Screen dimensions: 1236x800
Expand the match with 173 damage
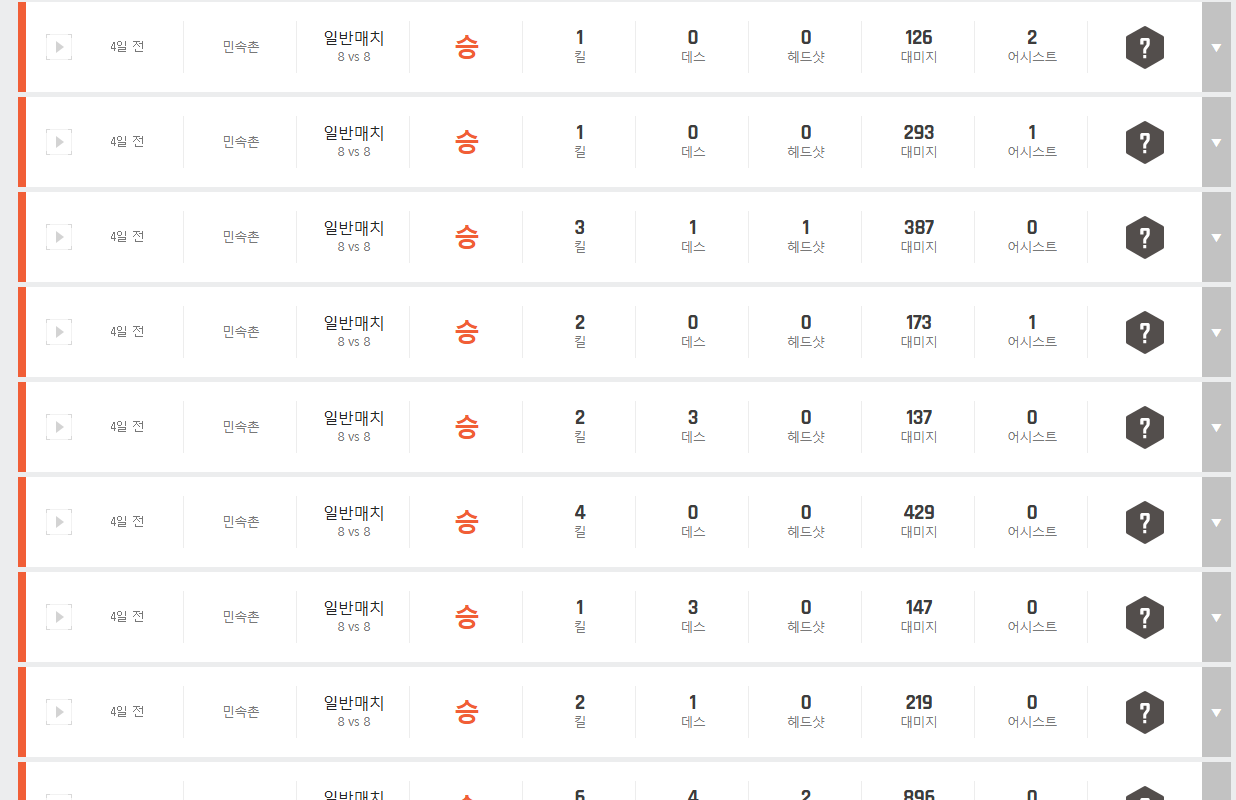pos(1216,332)
